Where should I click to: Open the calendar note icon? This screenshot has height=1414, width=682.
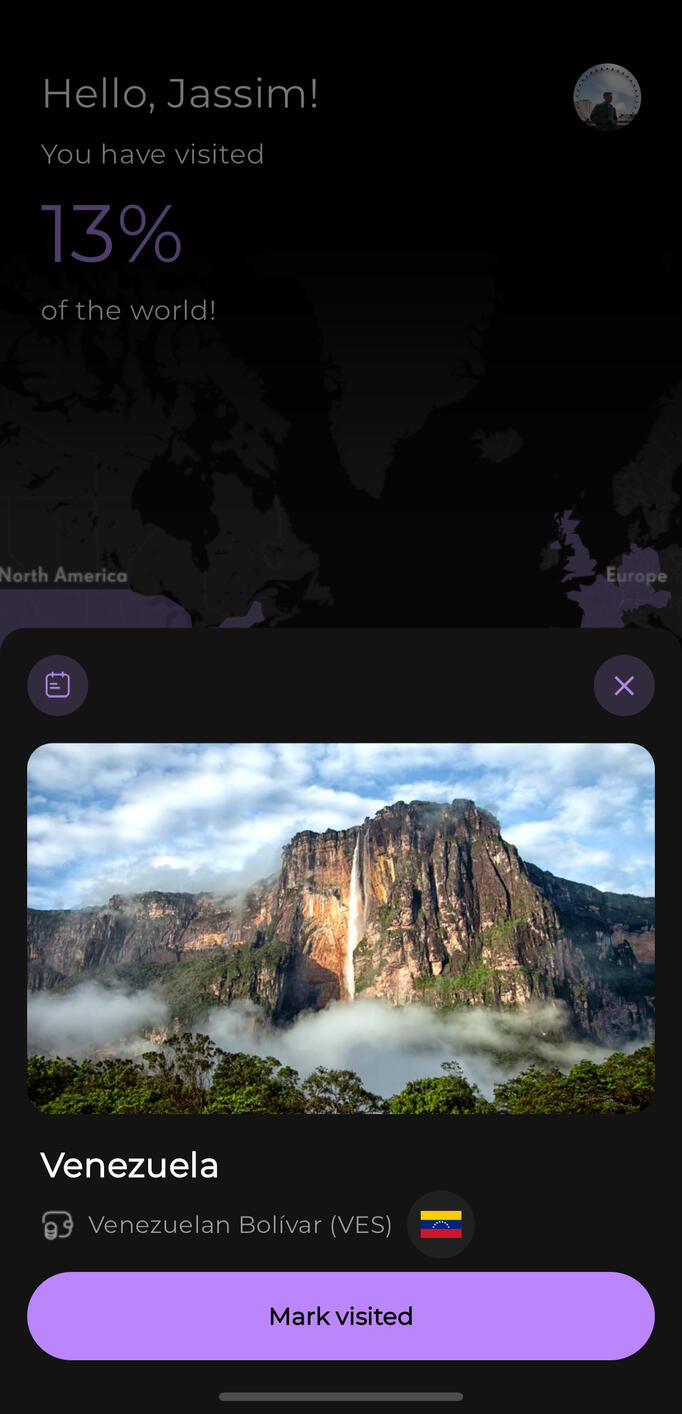point(58,685)
